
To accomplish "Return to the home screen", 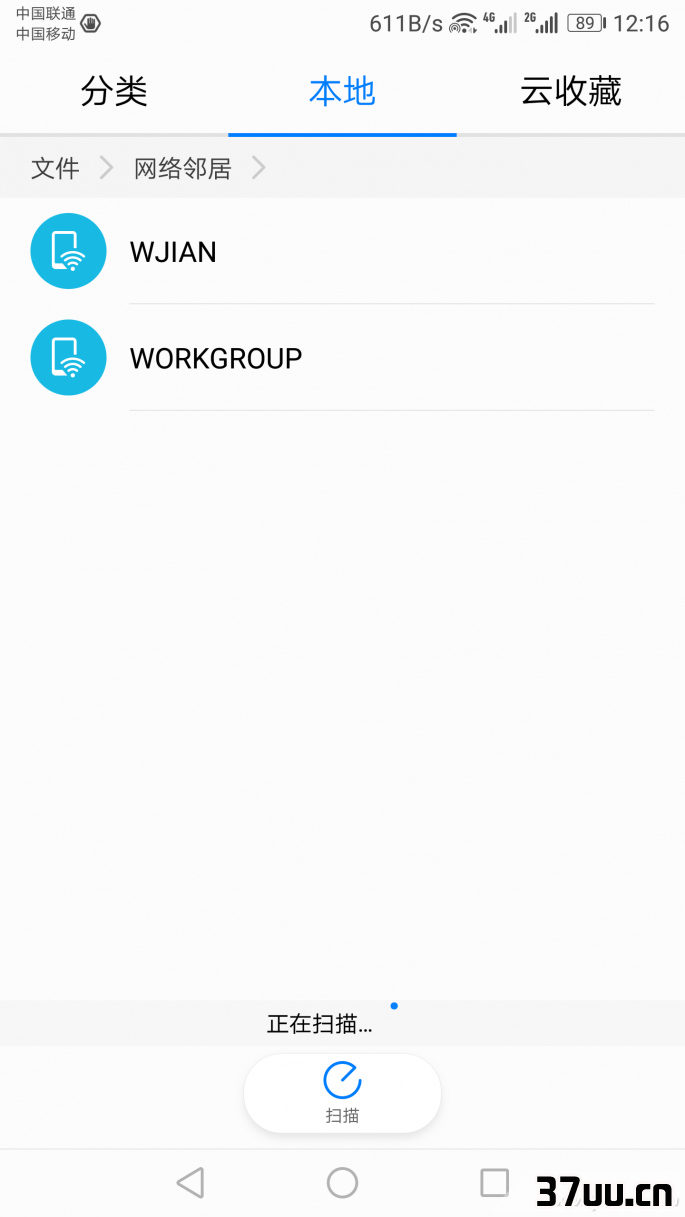I will 342,1183.
